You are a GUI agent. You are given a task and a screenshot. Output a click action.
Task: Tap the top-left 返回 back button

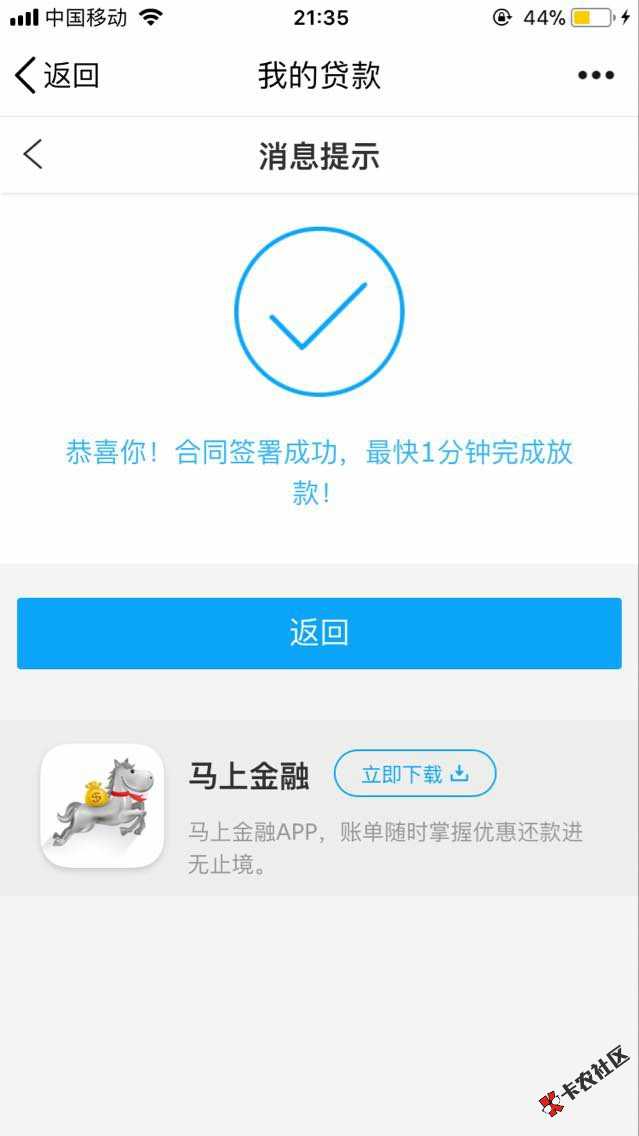coord(56,75)
